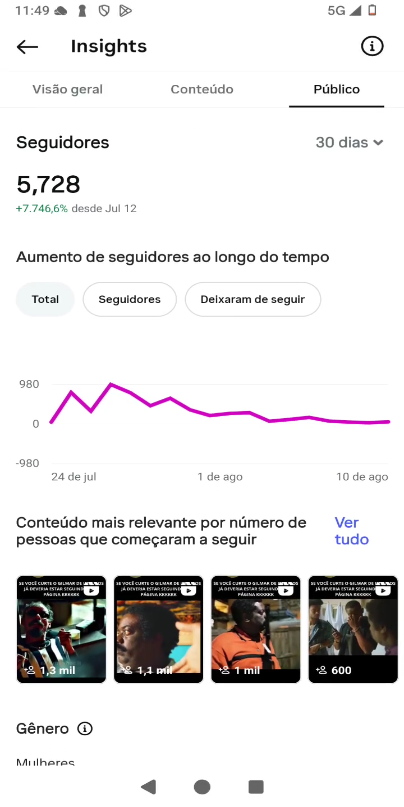Viewport: 404px width, 807px height.
Task: Open the video with 1 mil followers
Action: tap(256, 629)
